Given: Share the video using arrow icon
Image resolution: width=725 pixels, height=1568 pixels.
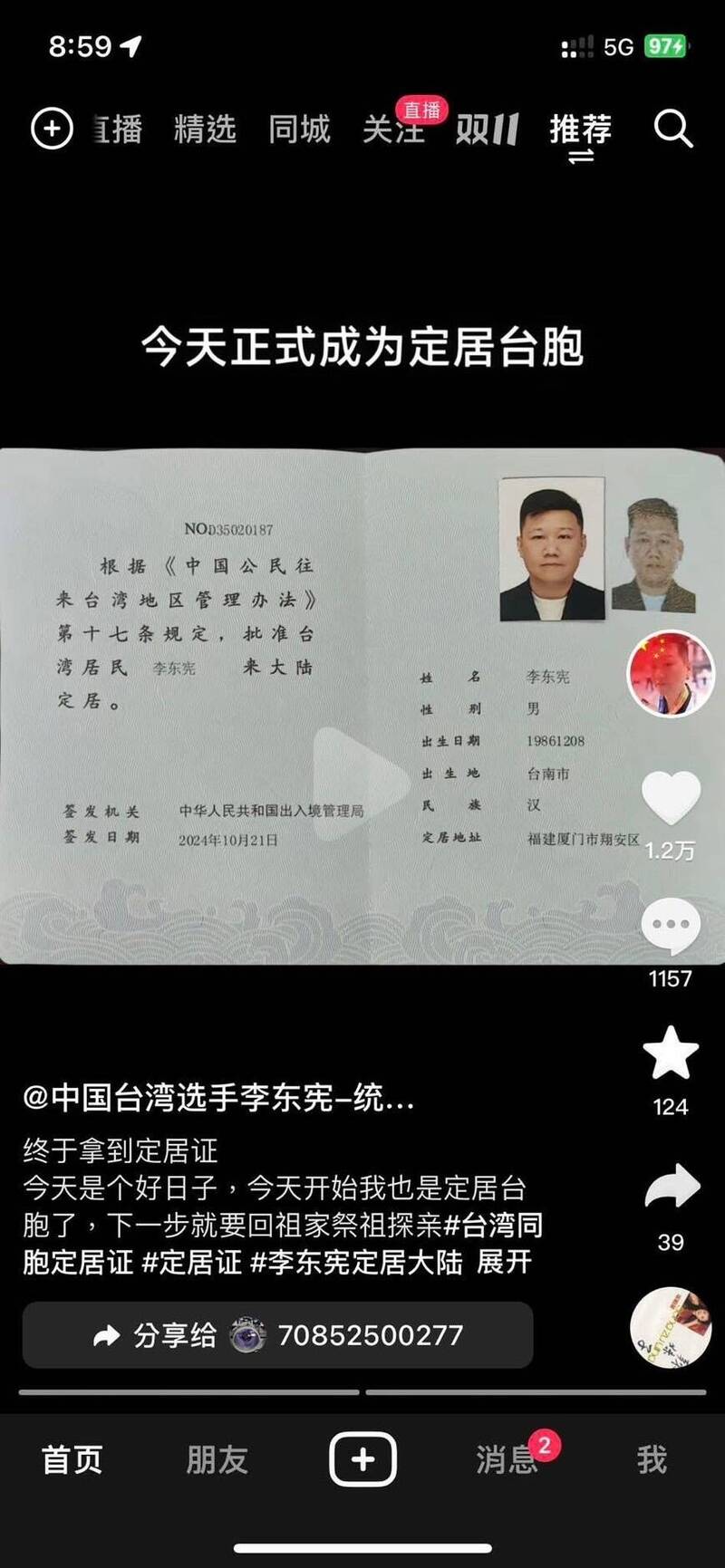Looking at the screenshot, I should point(672,1188).
